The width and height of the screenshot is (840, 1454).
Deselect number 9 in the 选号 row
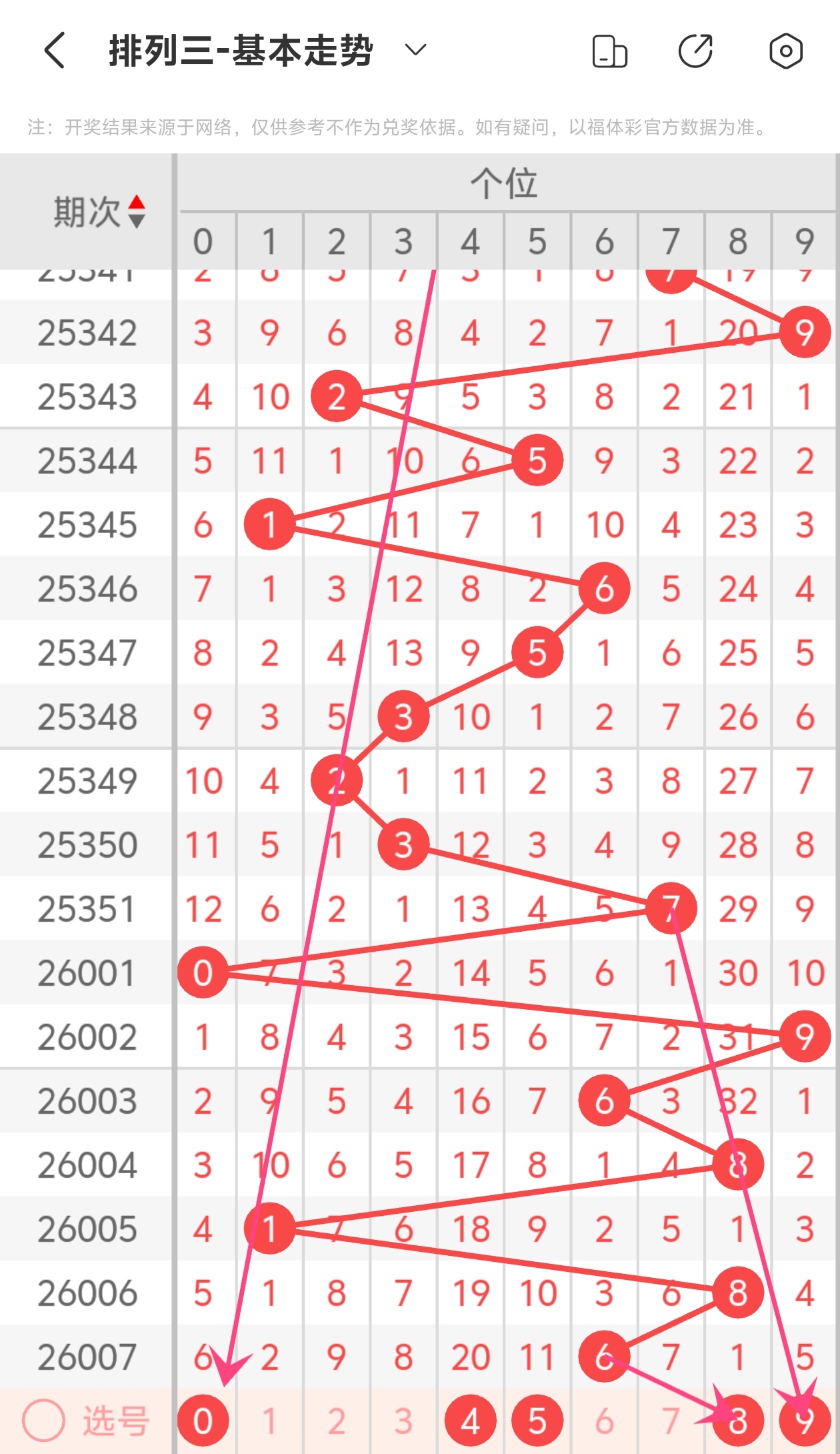click(x=805, y=1421)
